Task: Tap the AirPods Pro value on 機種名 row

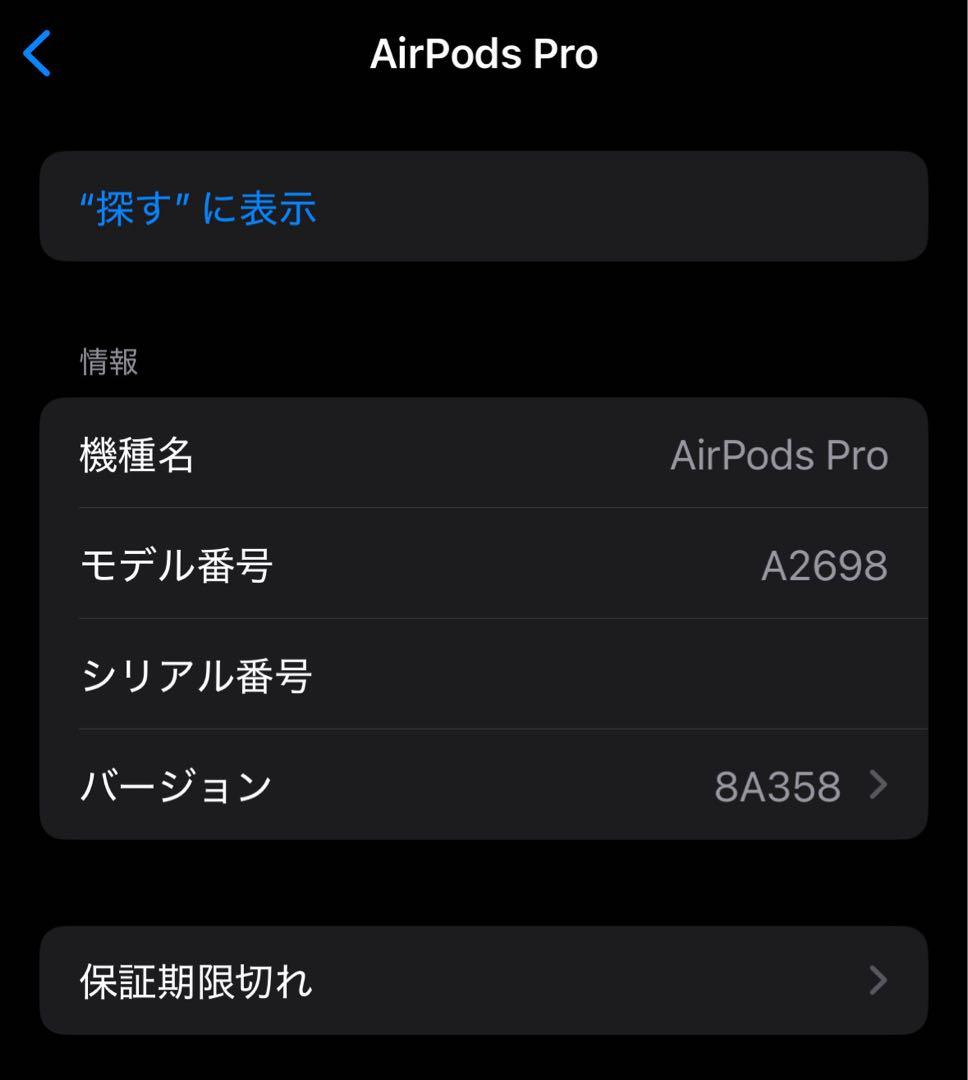Action: click(779, 455)
